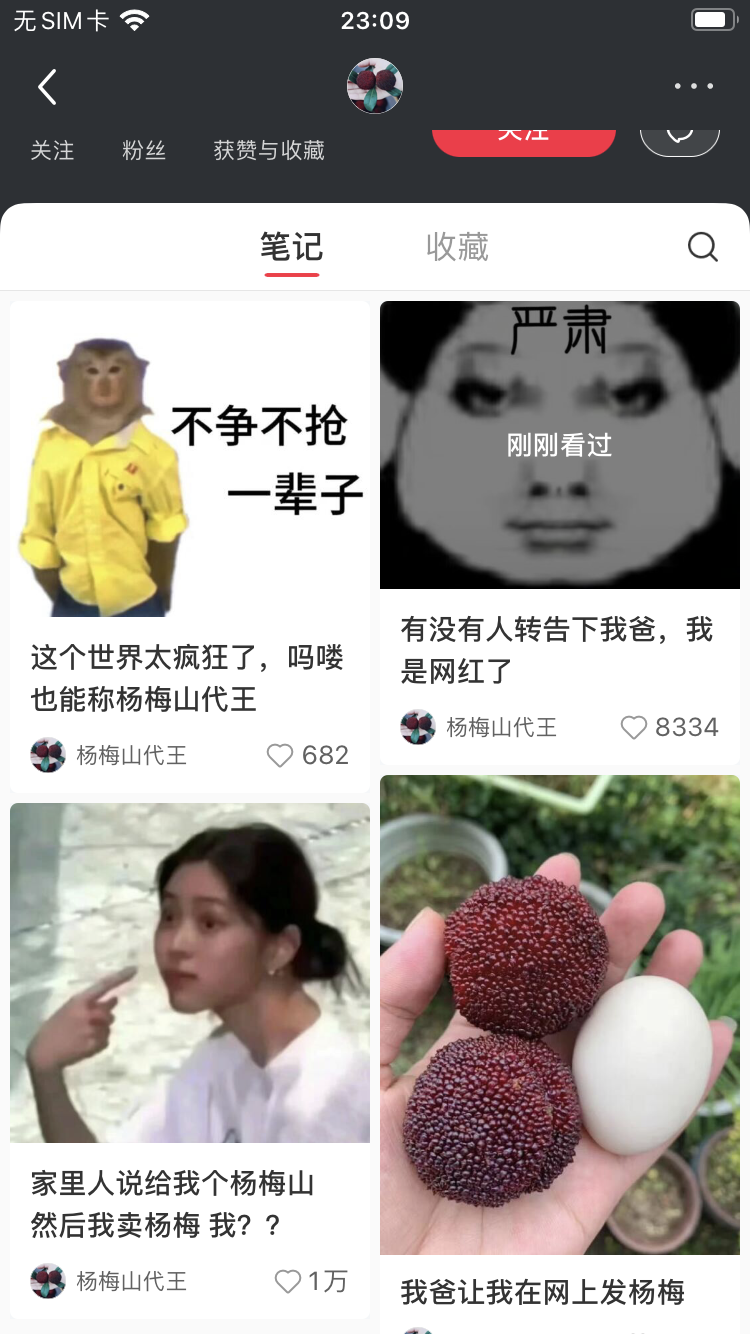Screen dimensions: 750x1334
Task: Tap the user's profile avatar at top
Action: pyautogui.click(x=375, y=86)
